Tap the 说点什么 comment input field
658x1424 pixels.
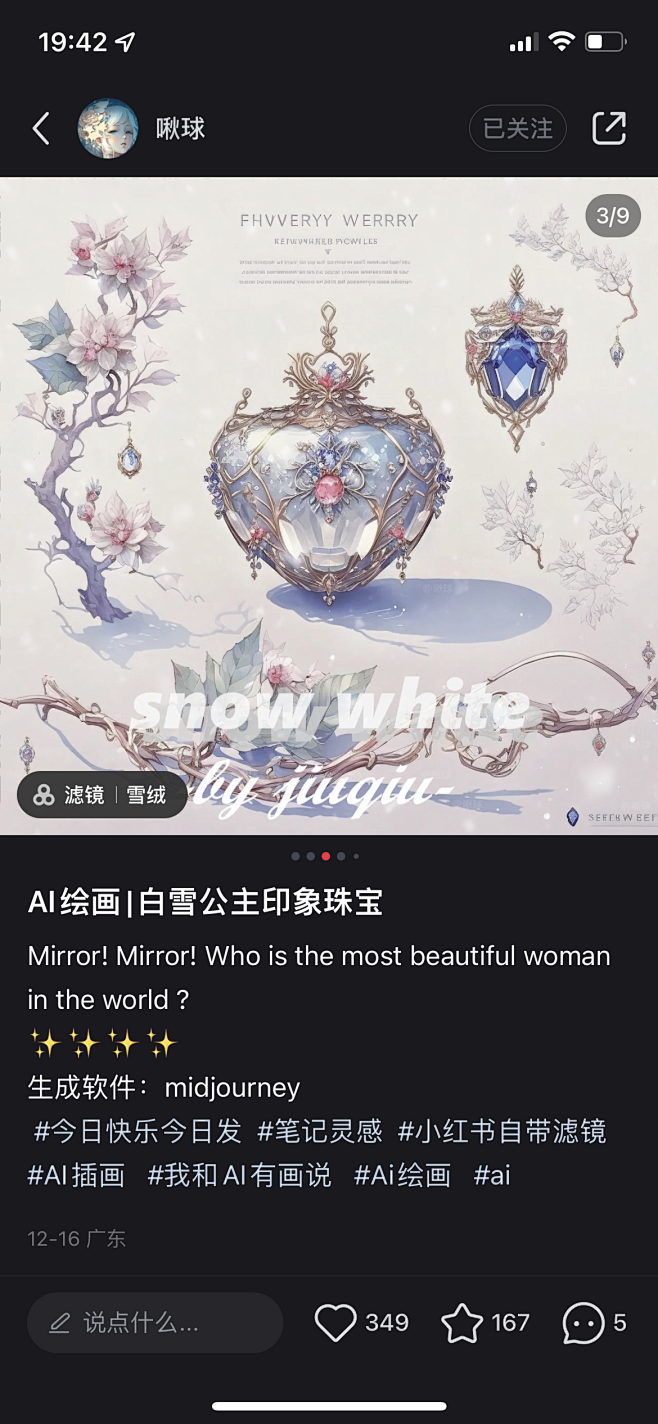tap(155, 1323)
